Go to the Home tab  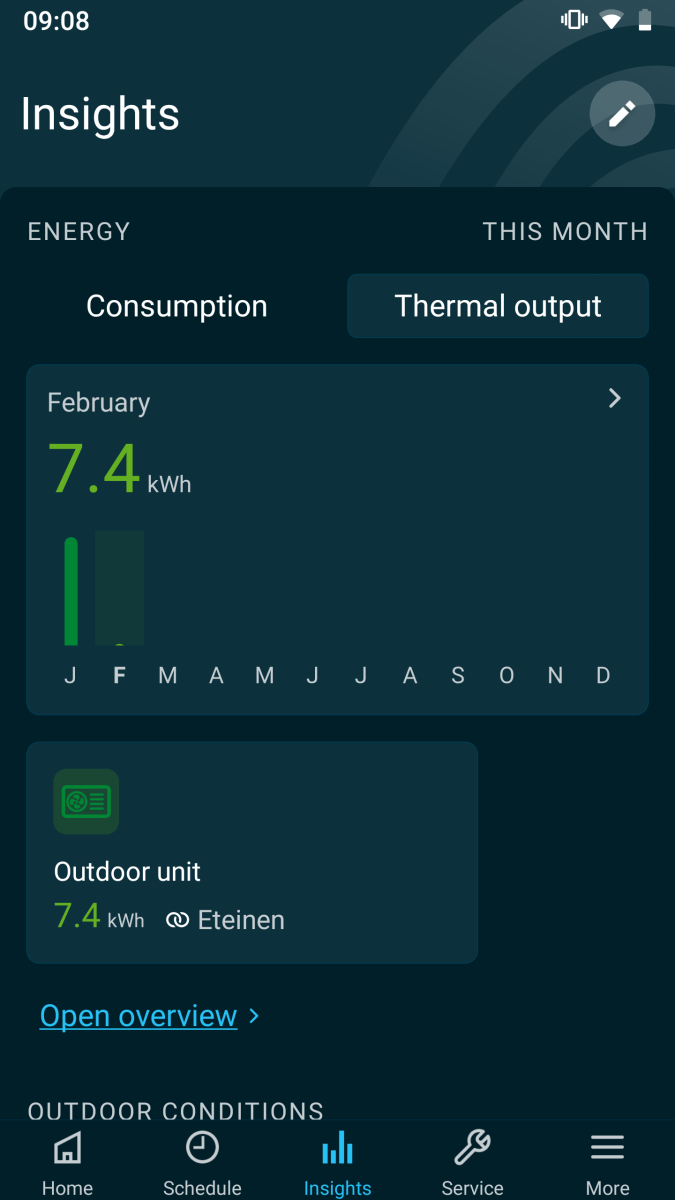coord(67,1162)
